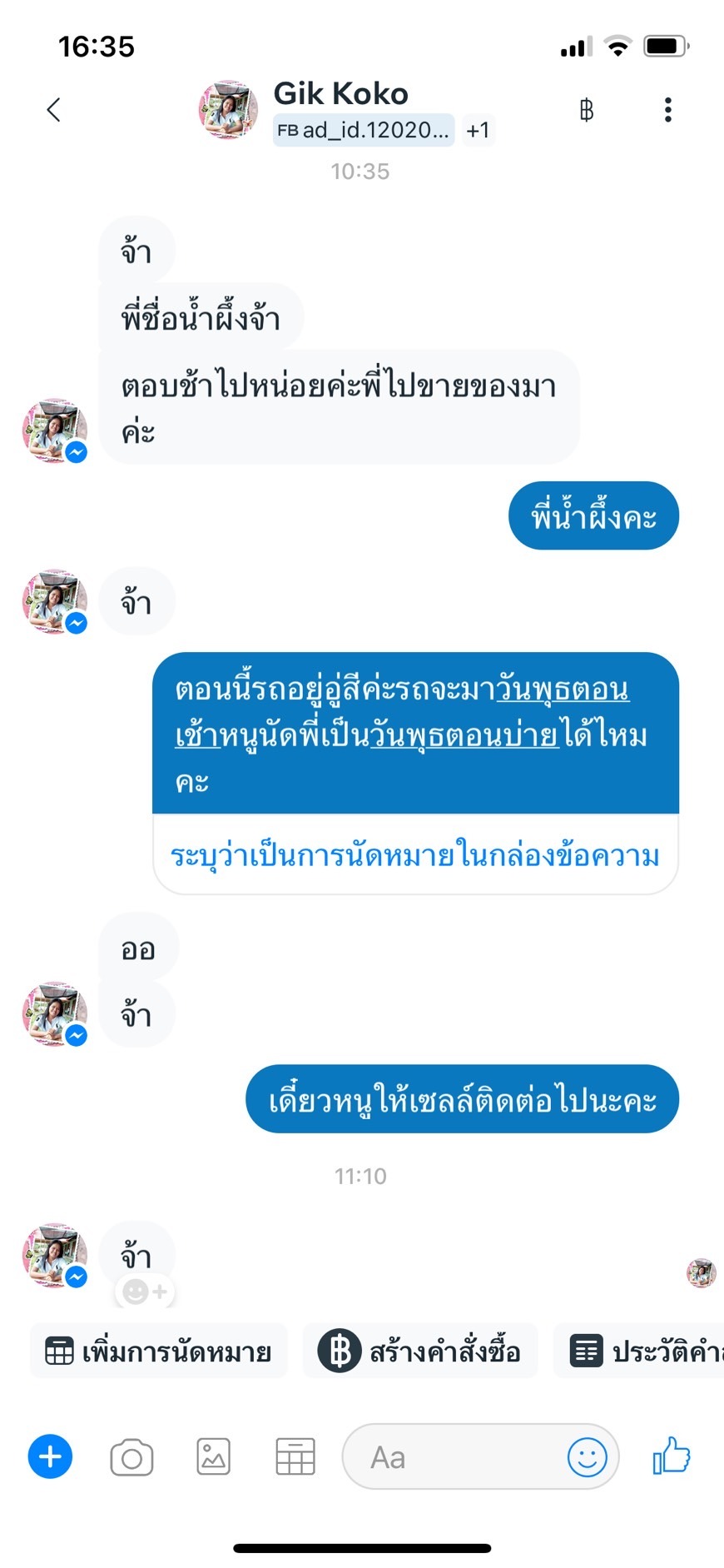724x1568 pixels.
Task: Go back using the header arrow
Action: coord(54,110)
